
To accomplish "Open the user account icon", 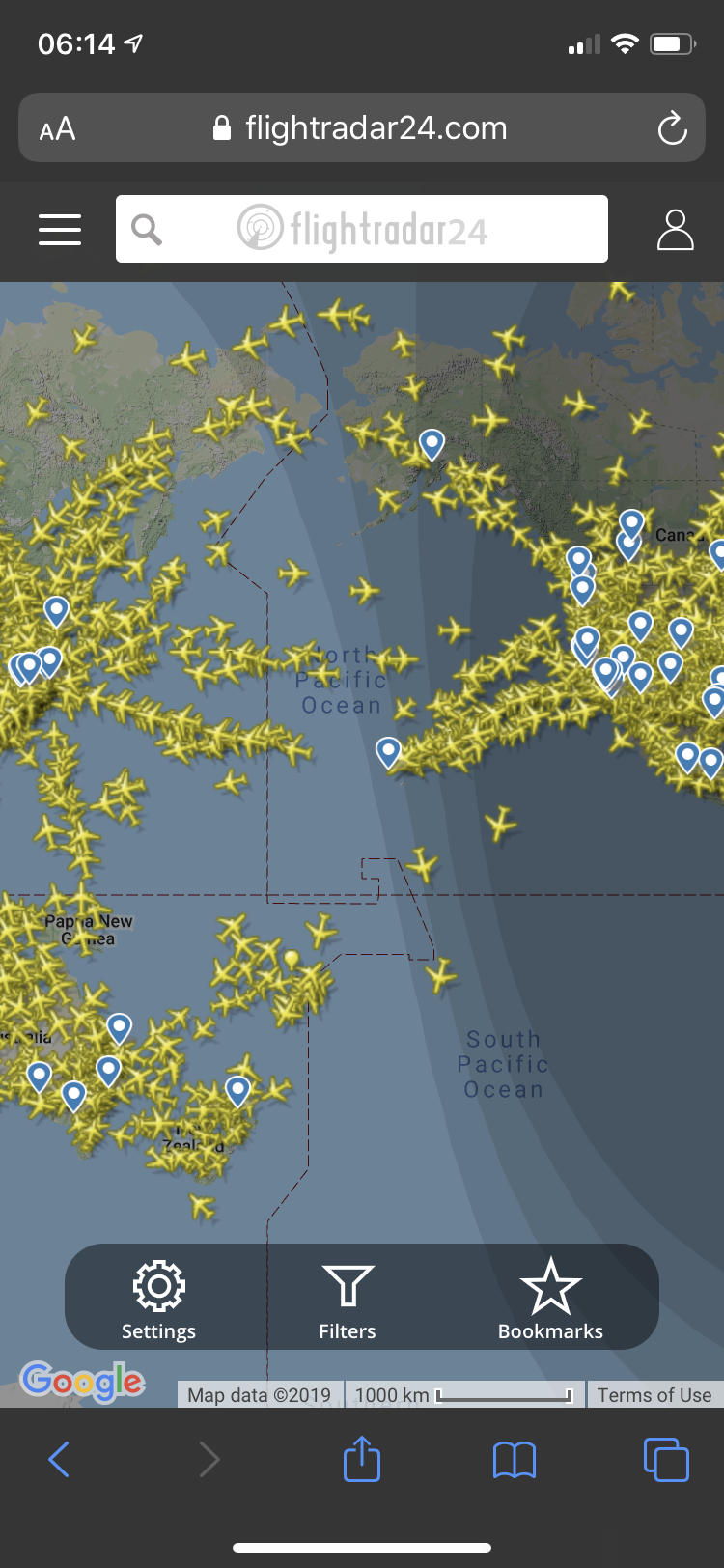I will coord(675,230).
